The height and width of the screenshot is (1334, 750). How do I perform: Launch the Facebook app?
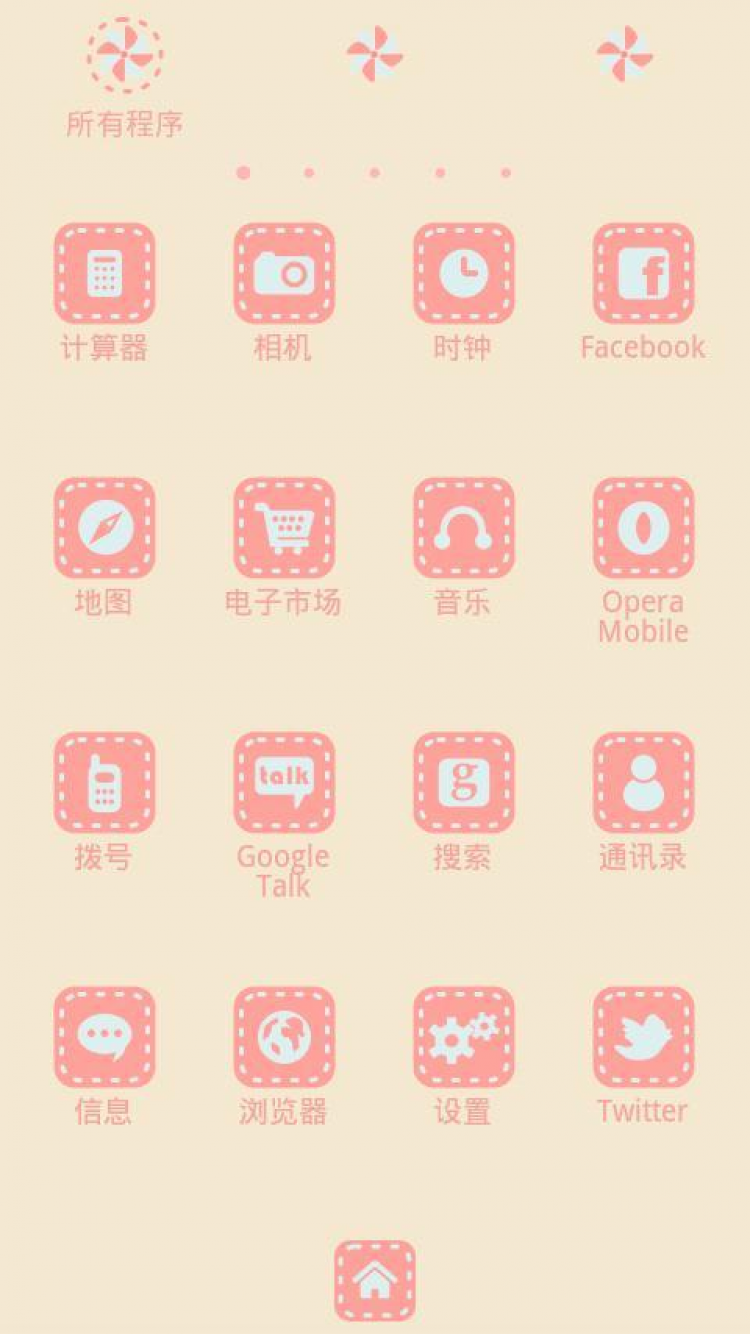point(643,273)
